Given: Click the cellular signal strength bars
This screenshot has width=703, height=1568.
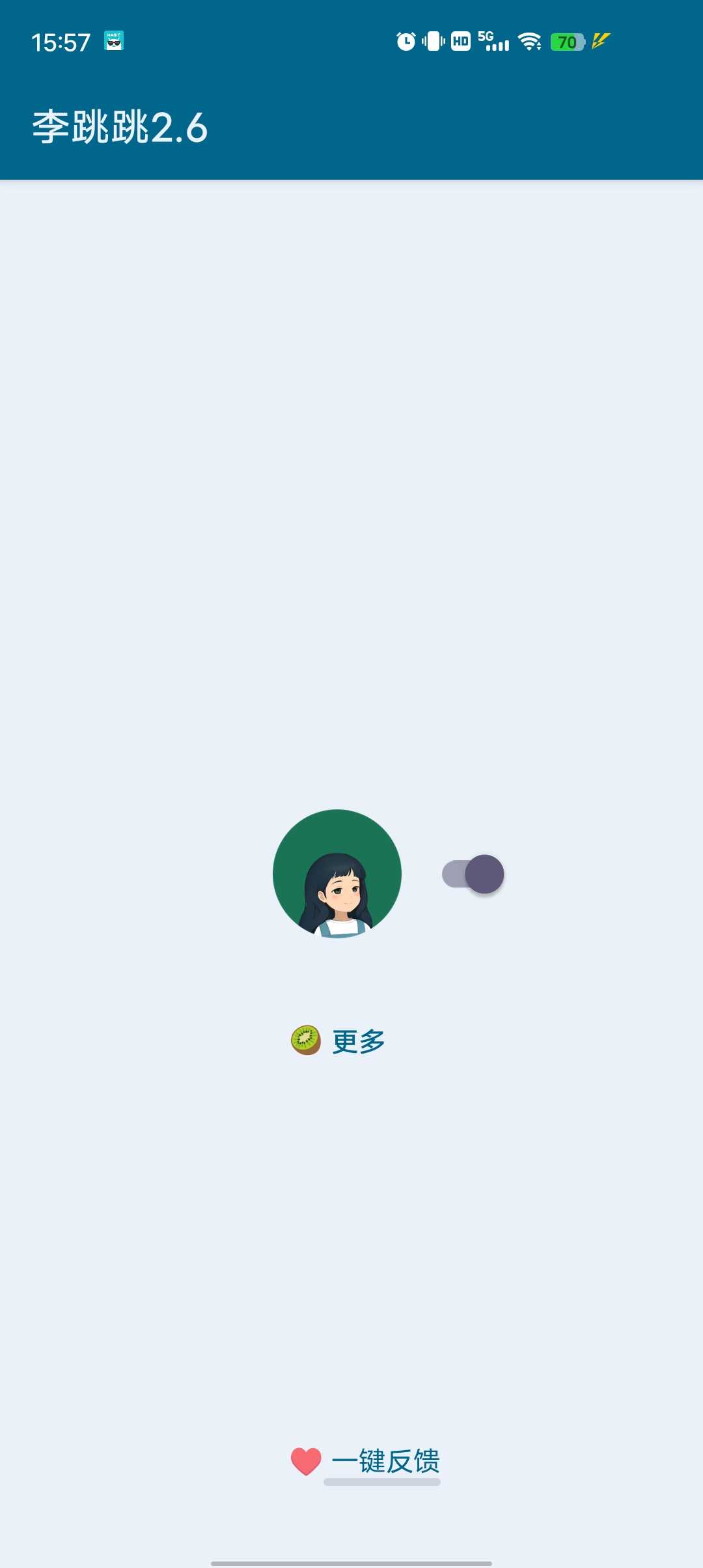Looking at the screenshot, I should [497, 44].
